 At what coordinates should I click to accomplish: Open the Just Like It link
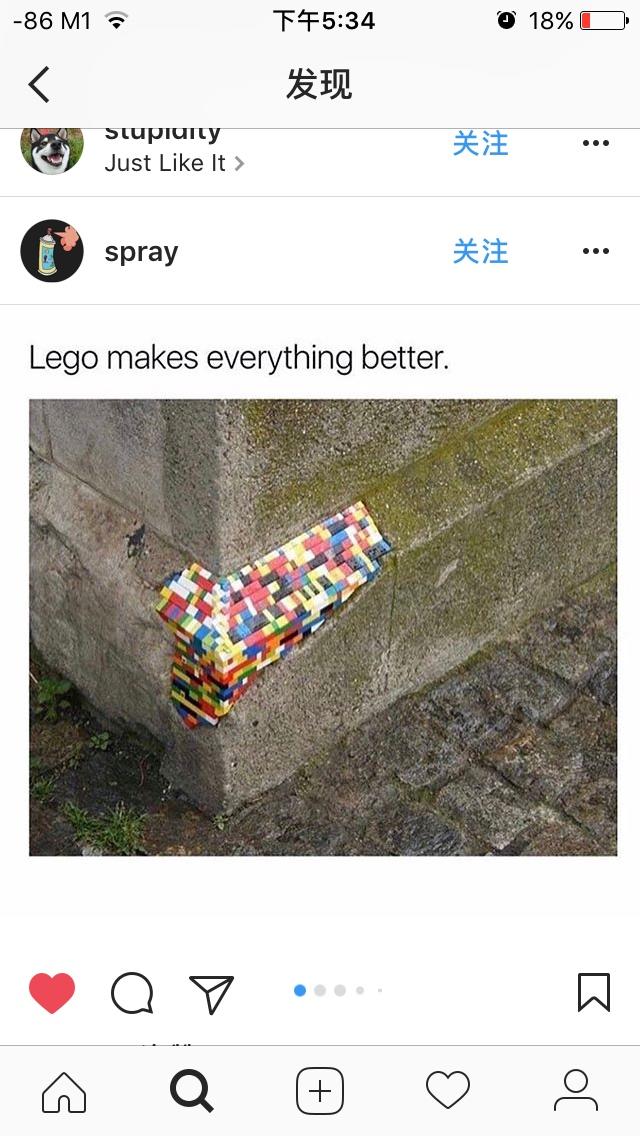point(174,163)
